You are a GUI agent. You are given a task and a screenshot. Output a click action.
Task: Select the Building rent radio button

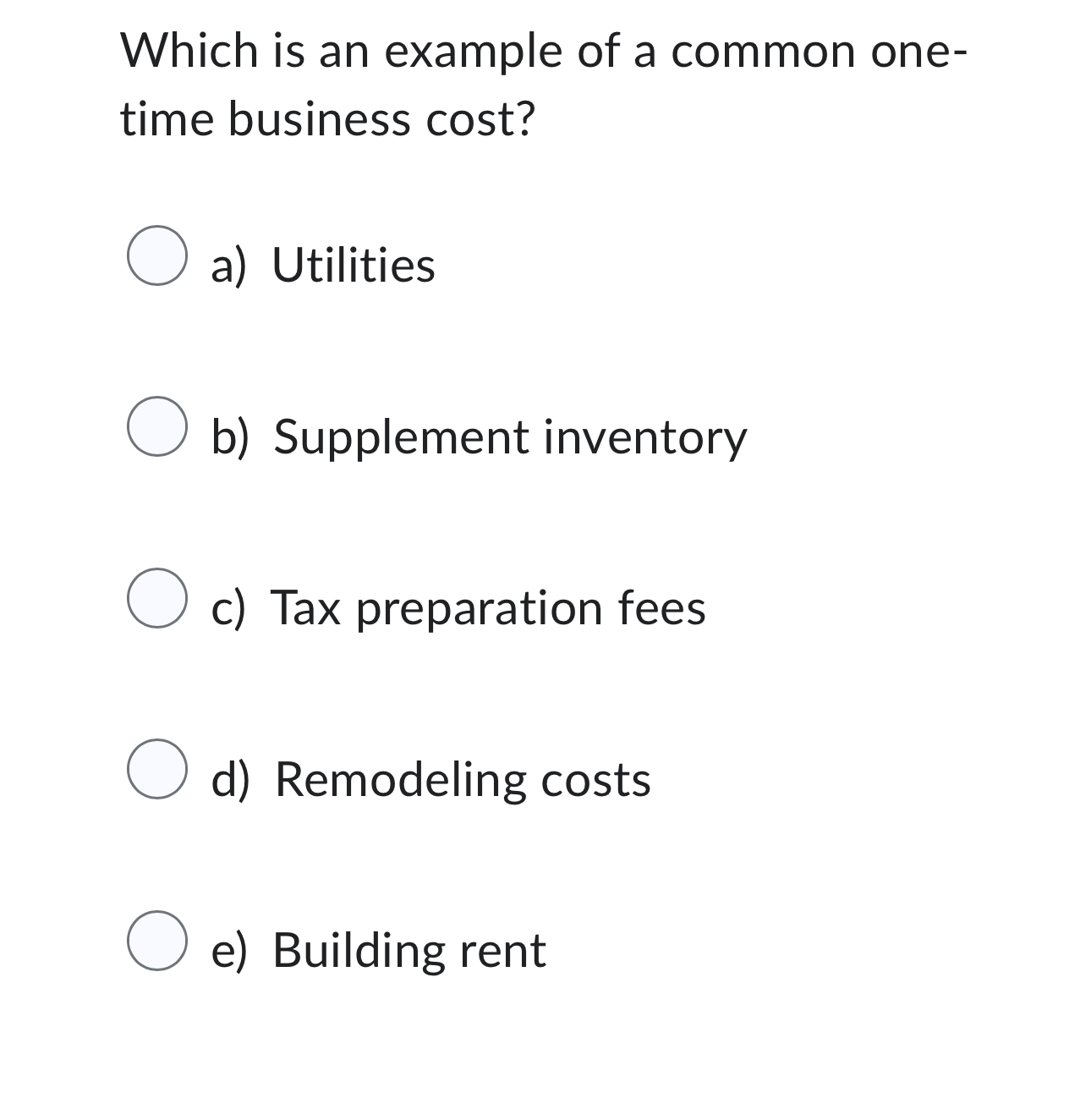tap(157, 942)
